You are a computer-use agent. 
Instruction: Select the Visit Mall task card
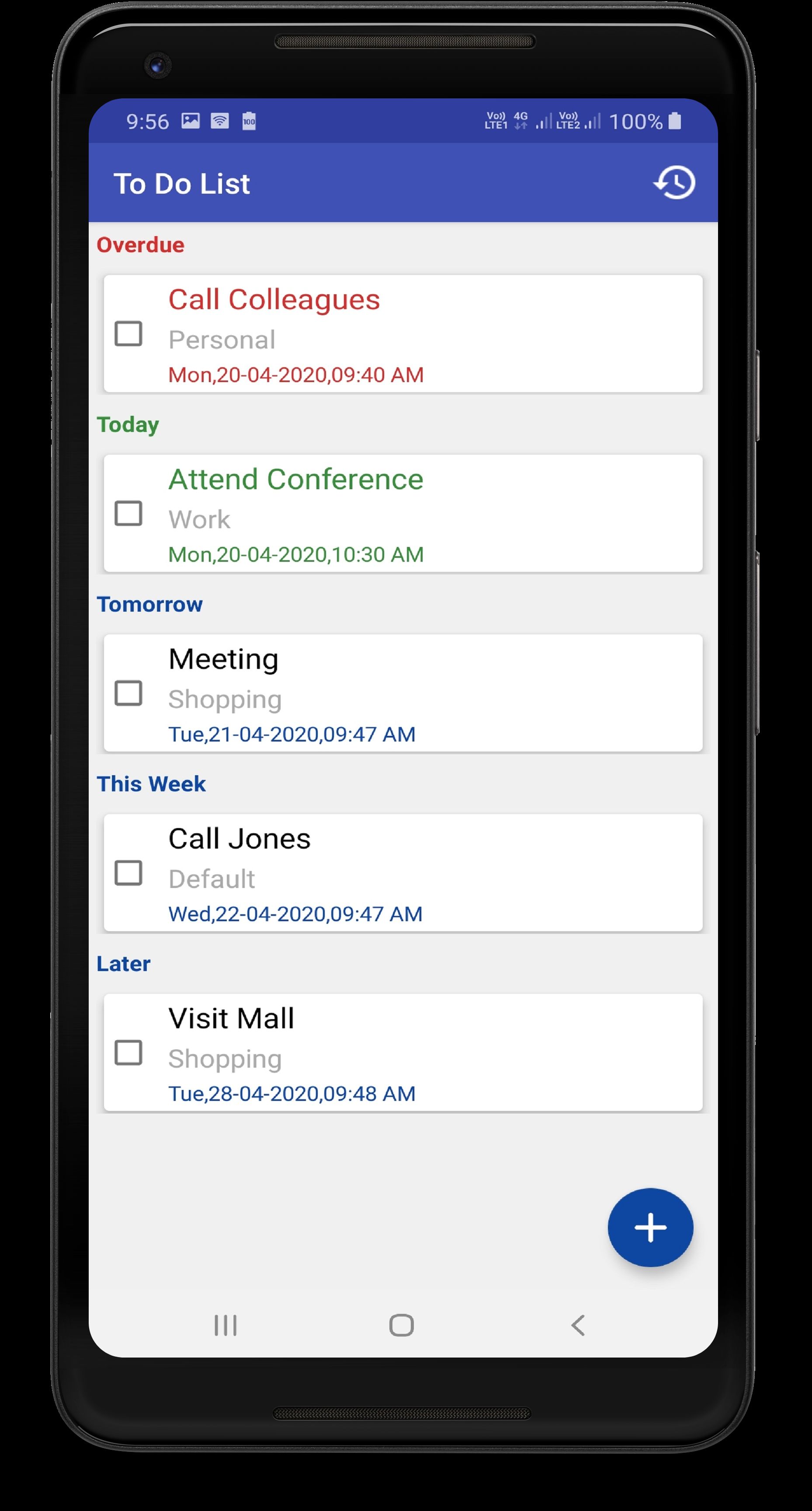pos(403,1052)
